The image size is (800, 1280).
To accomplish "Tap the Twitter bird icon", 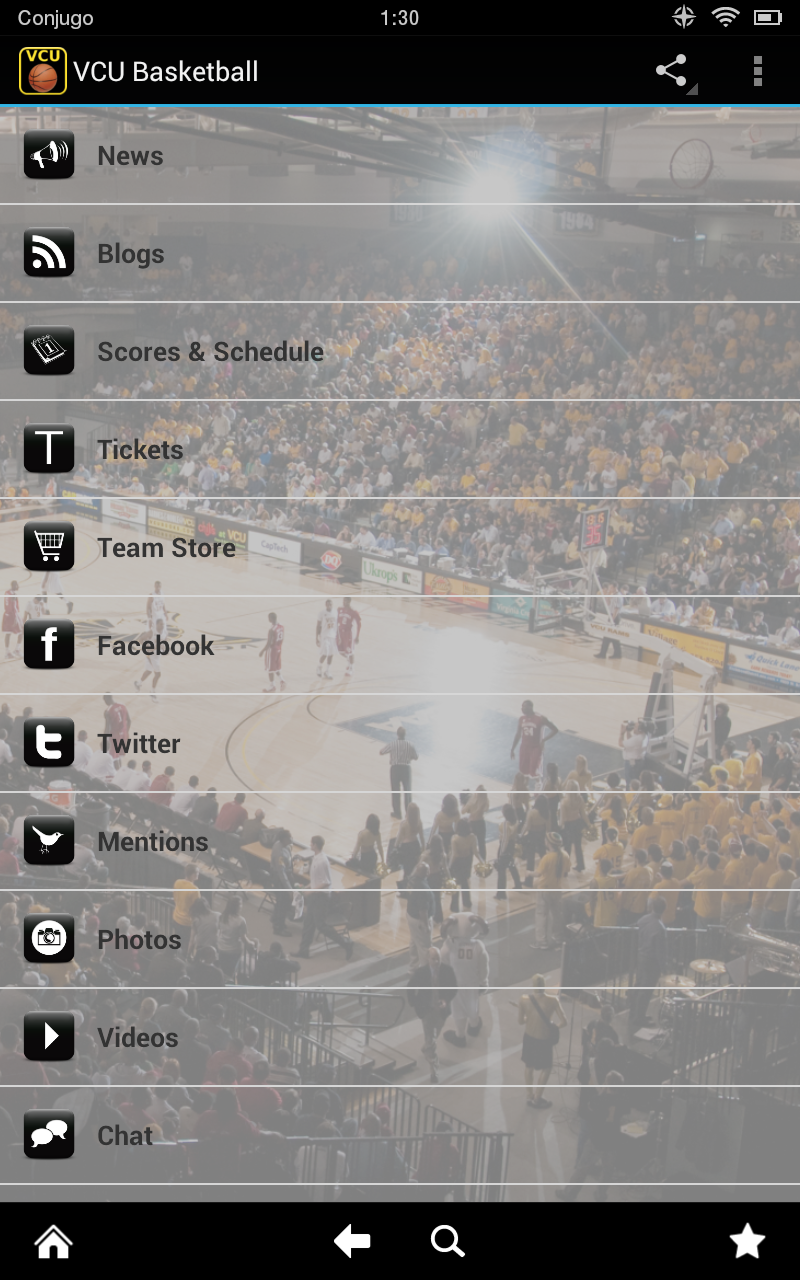I will 49,743.
